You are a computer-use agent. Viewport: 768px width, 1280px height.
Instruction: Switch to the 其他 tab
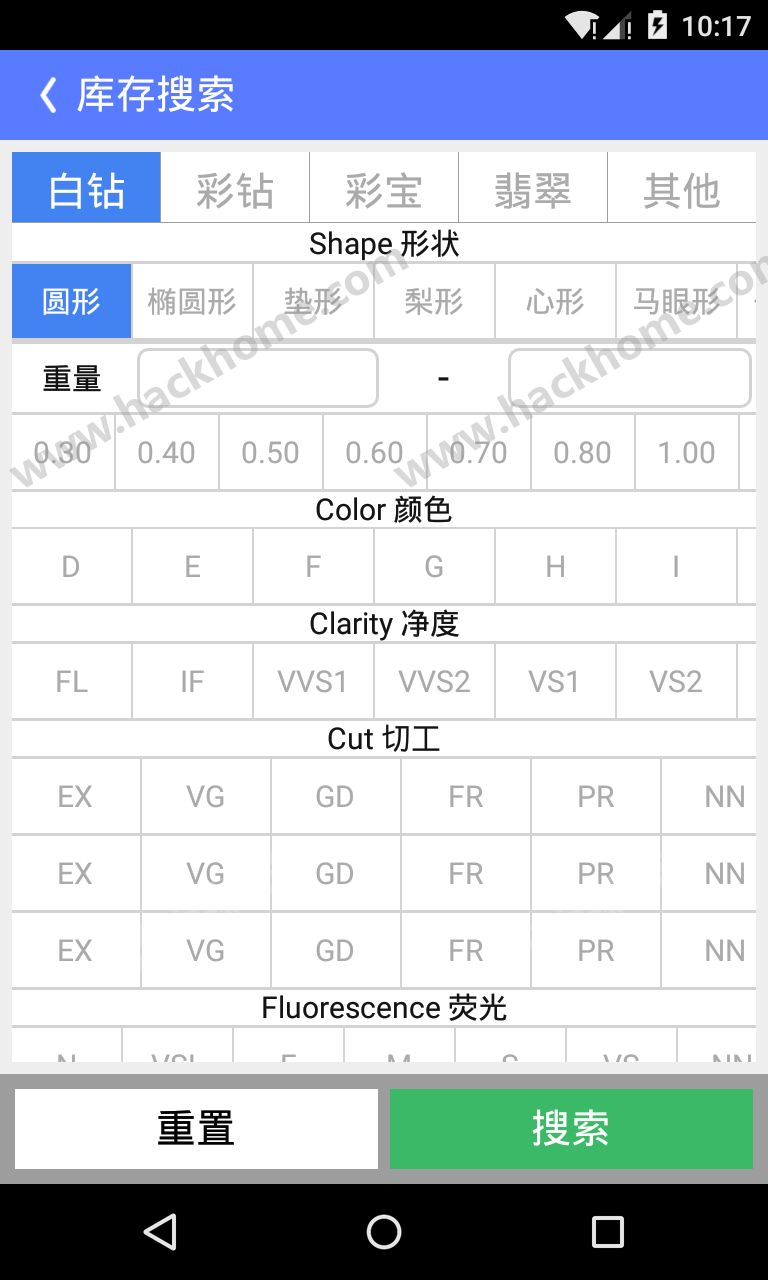click(x=681, y=189)
